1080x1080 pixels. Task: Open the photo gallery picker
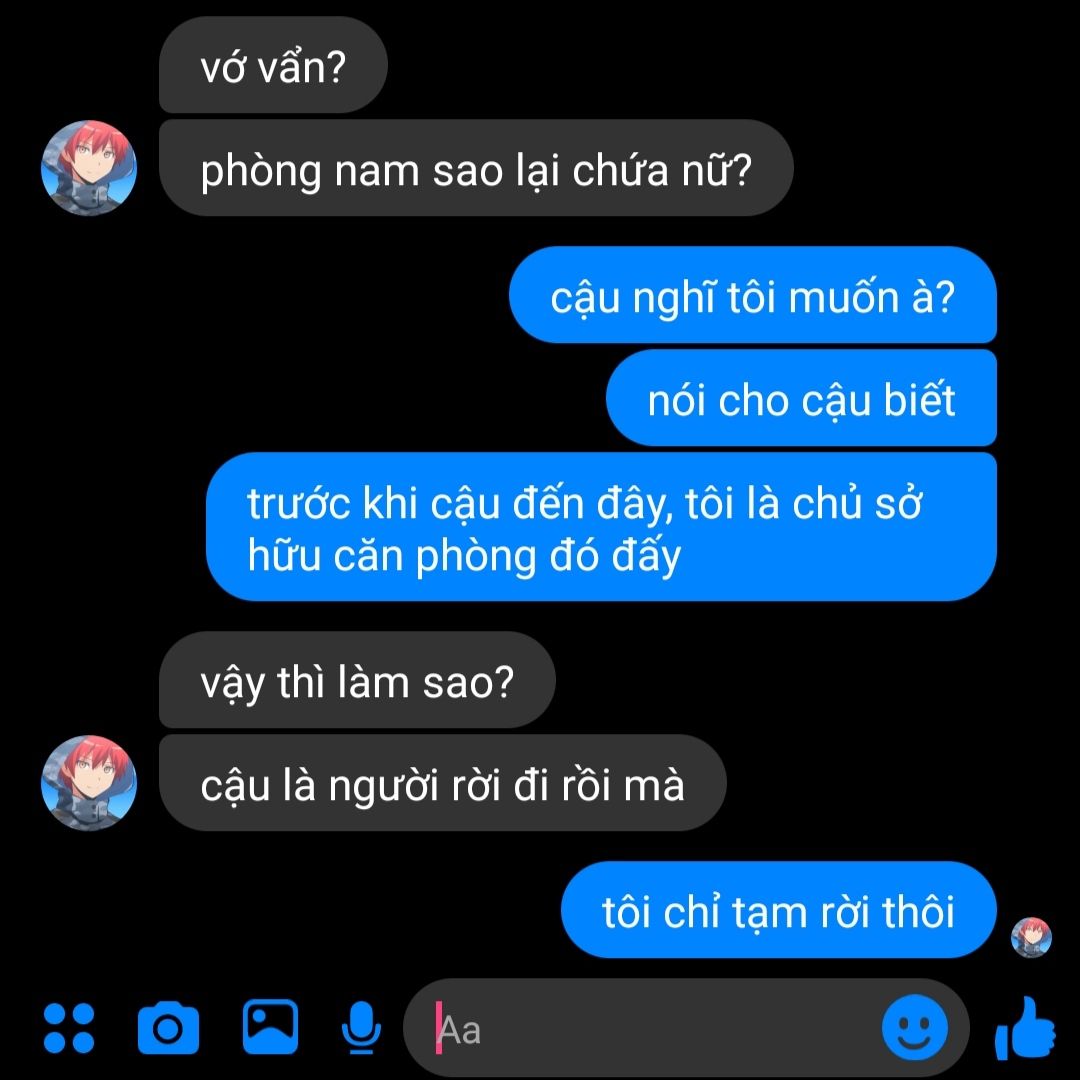pos(270,1026)
